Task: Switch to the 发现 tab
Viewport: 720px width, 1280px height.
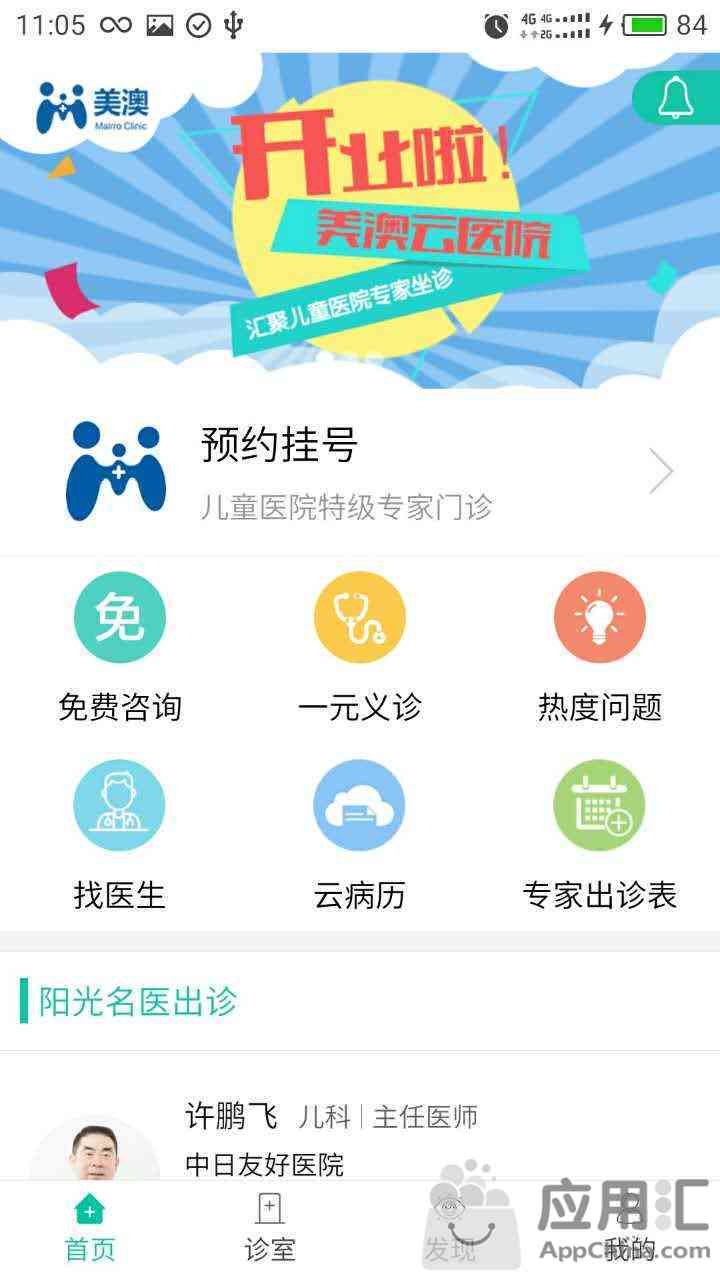Action: pyautogui.click(x=450, y=1230)
